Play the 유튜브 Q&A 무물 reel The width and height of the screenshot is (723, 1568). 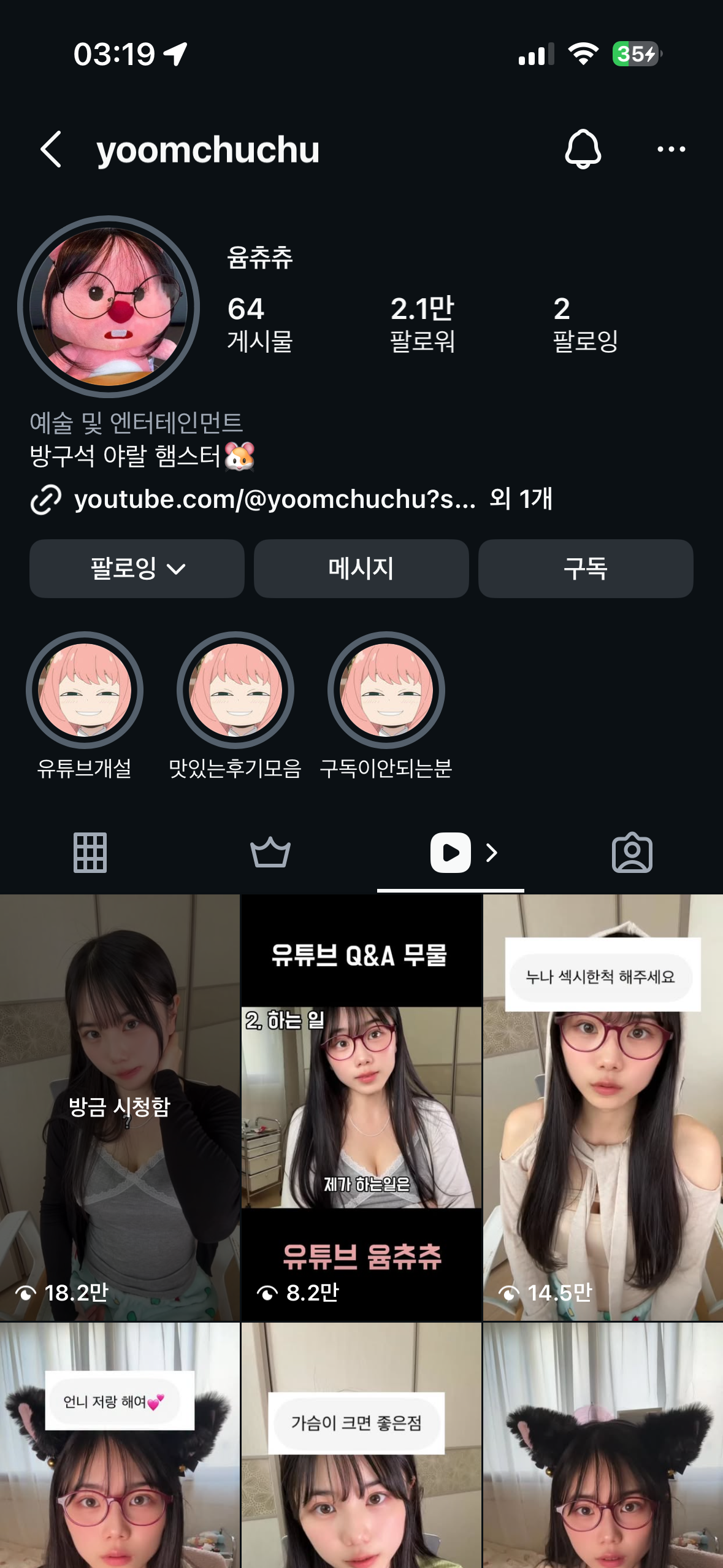tap(361, 1107)
